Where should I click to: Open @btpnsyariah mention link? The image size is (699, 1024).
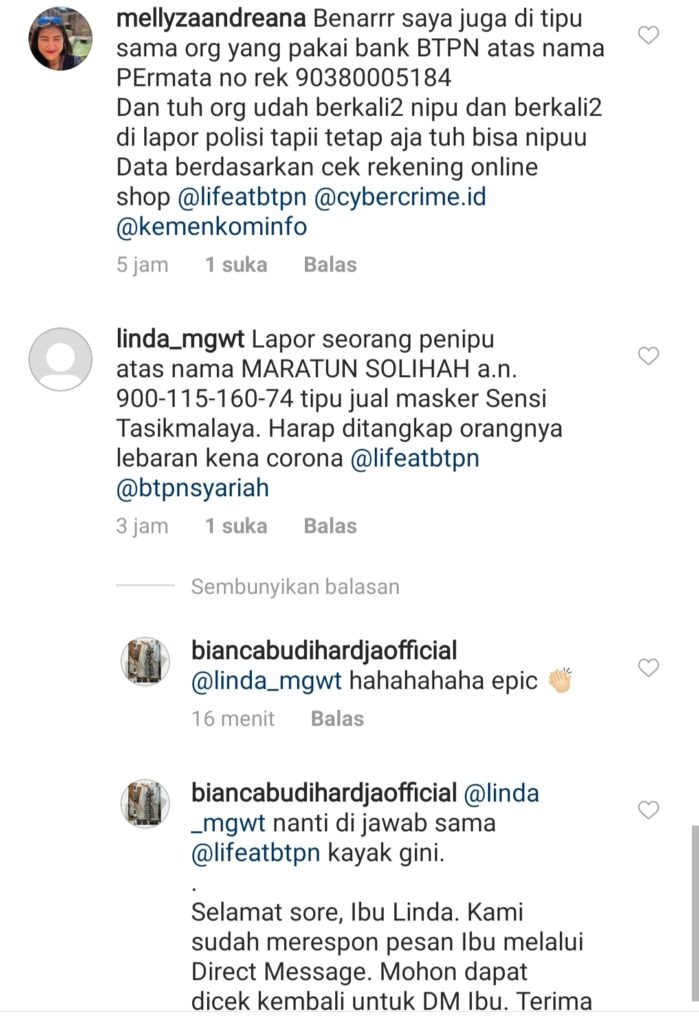point(192,489)
